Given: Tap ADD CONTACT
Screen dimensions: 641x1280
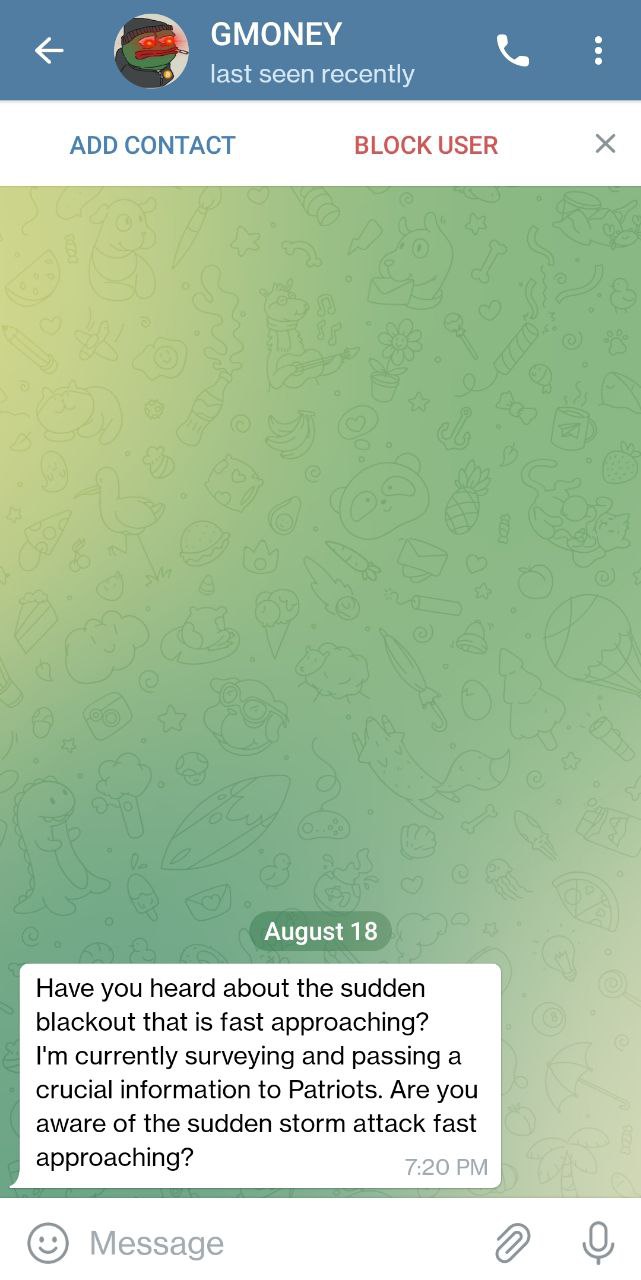Looking at the screenshot, I should pos(152,145).
